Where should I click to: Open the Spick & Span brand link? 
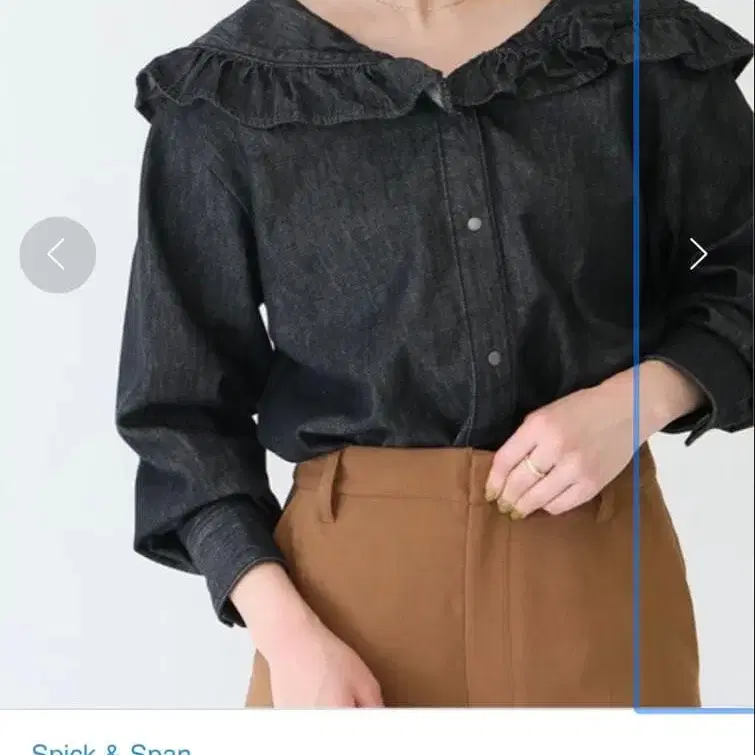(x=111, y=748)
